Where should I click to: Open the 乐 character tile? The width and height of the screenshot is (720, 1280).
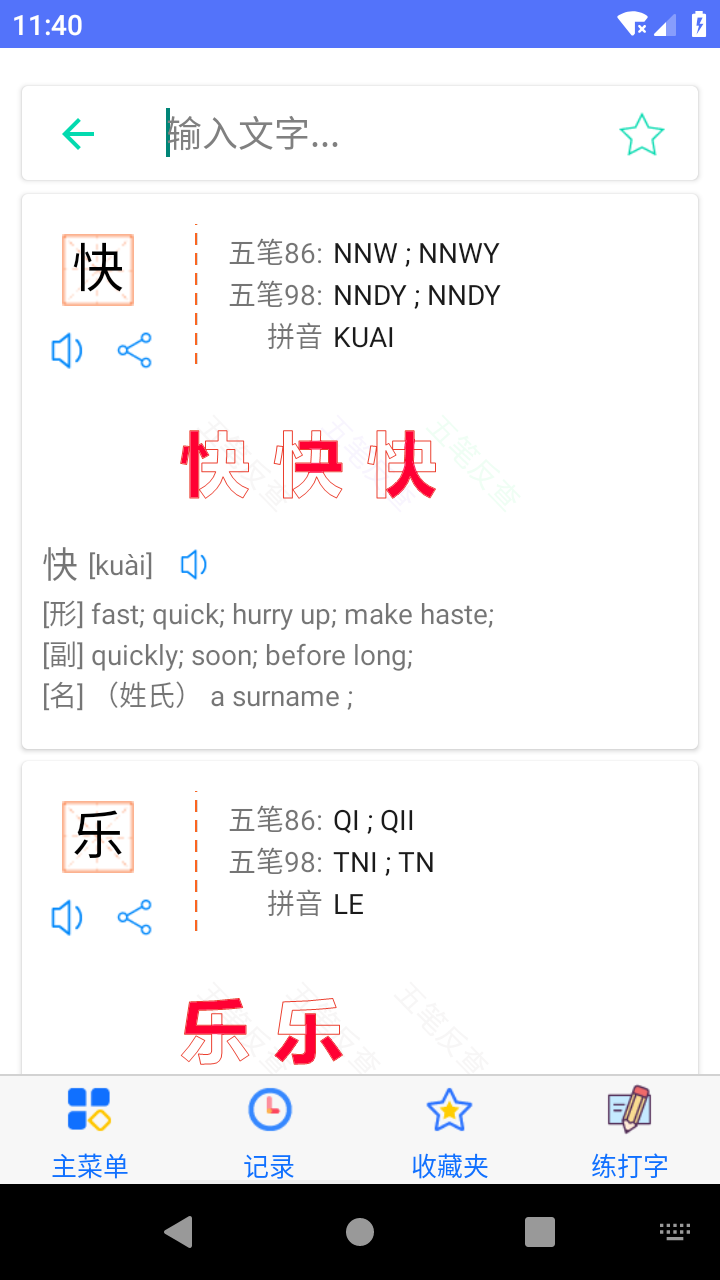[98, 837]
